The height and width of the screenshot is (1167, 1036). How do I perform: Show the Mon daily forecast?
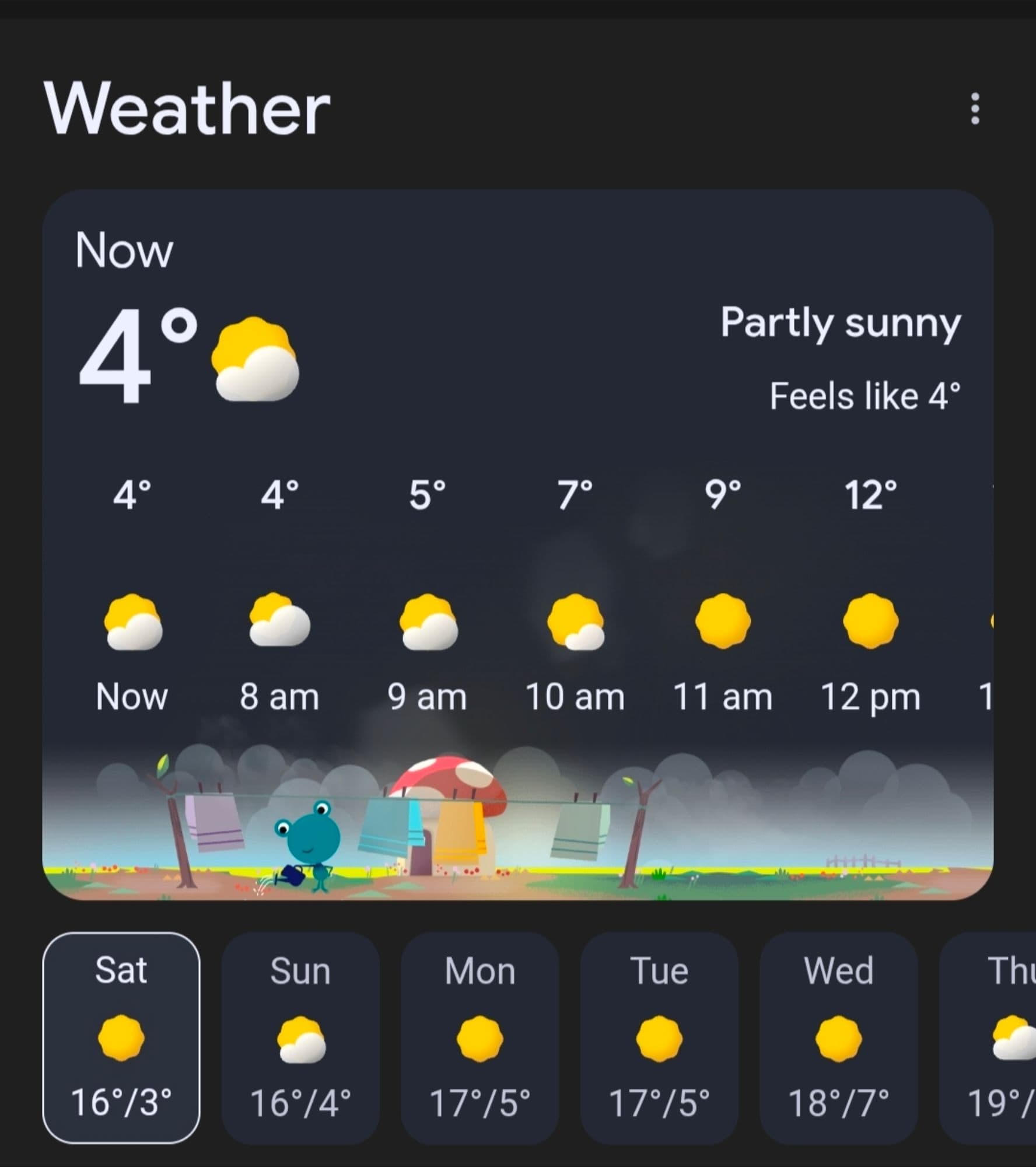480,1038
